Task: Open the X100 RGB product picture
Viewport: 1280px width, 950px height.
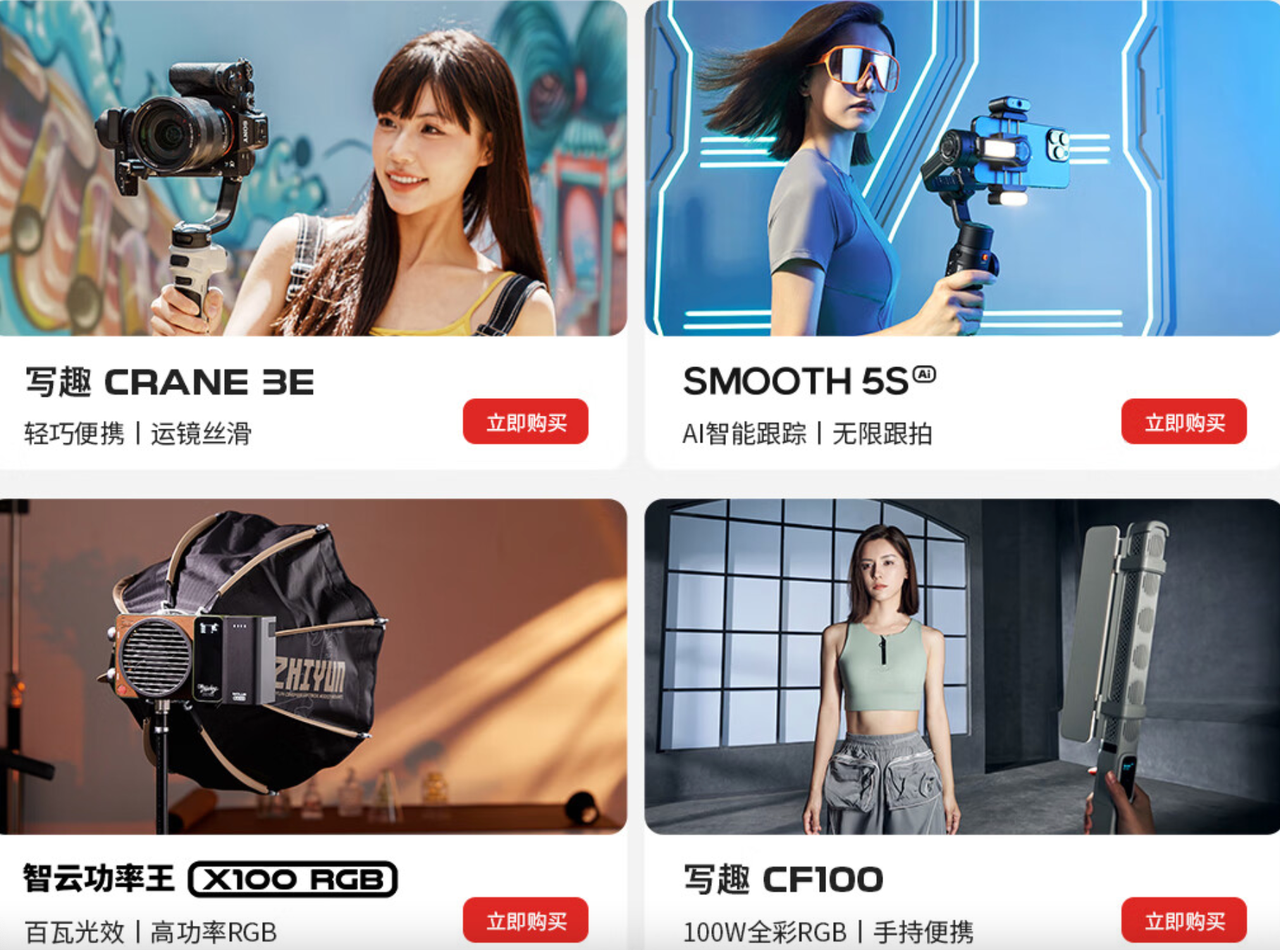Action: (313, 666)
